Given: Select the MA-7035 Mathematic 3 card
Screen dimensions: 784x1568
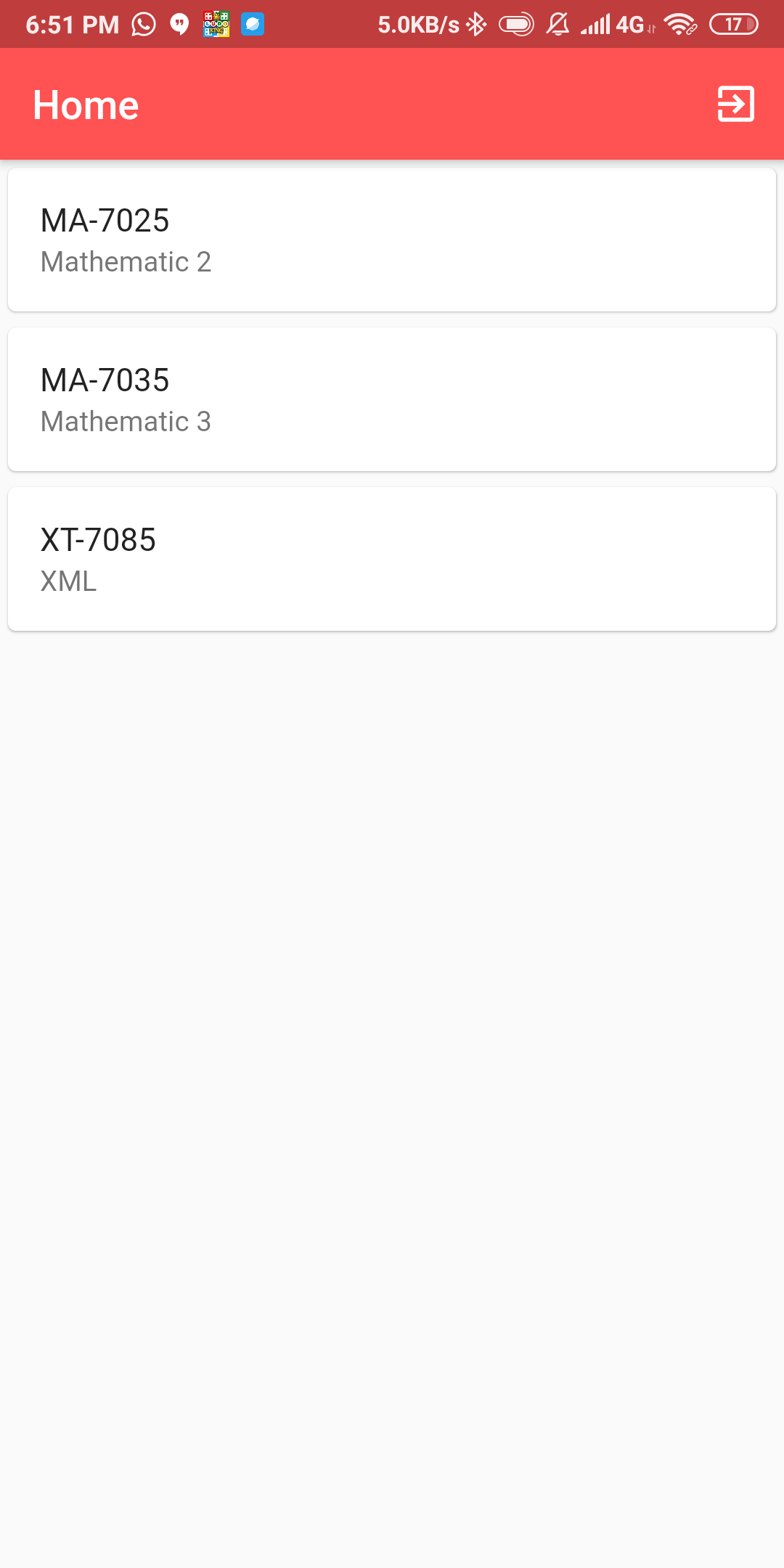Looking at the screenshot, I should 392,400.
